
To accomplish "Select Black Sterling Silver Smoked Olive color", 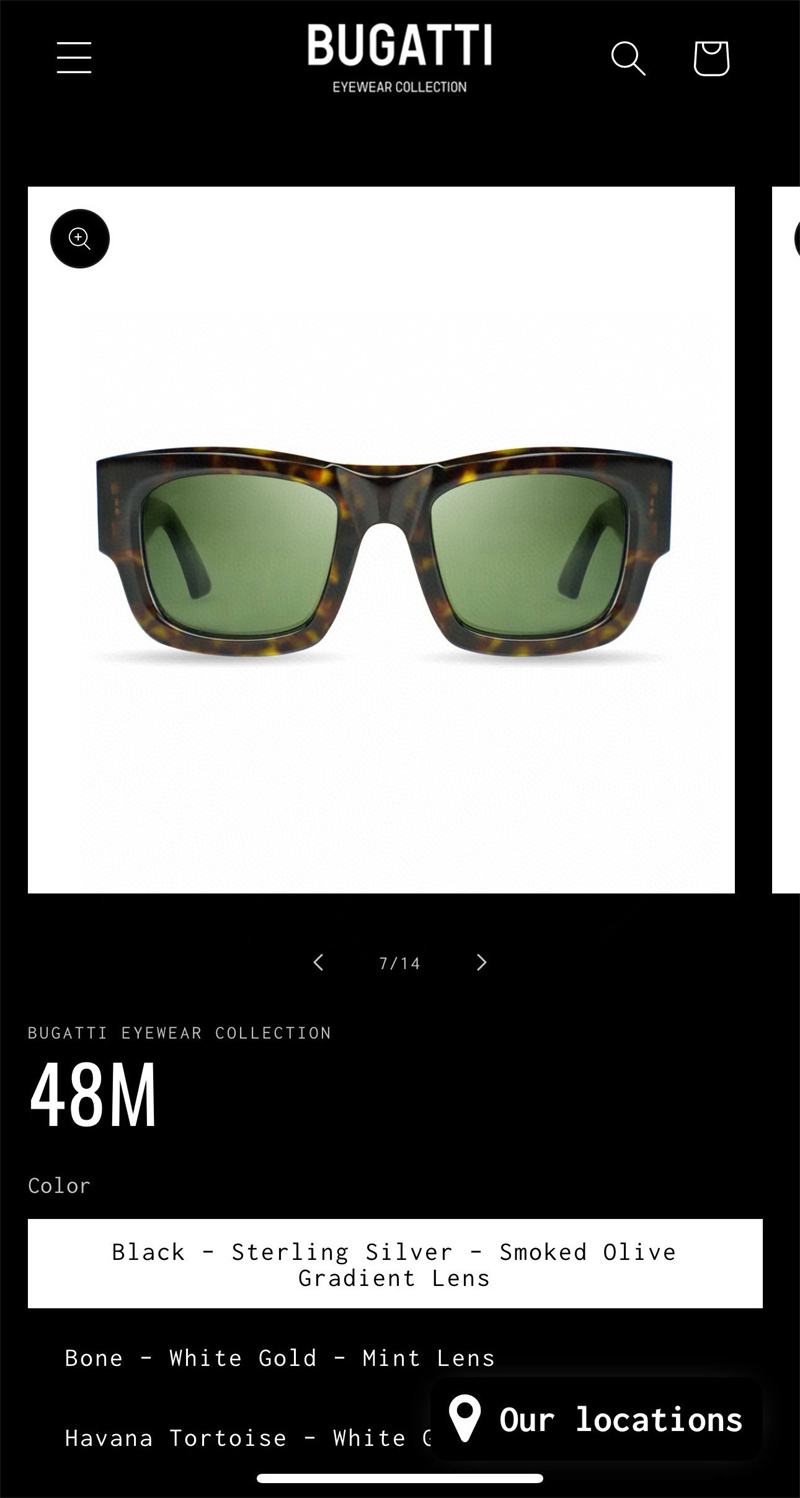I will [394, 1264].
